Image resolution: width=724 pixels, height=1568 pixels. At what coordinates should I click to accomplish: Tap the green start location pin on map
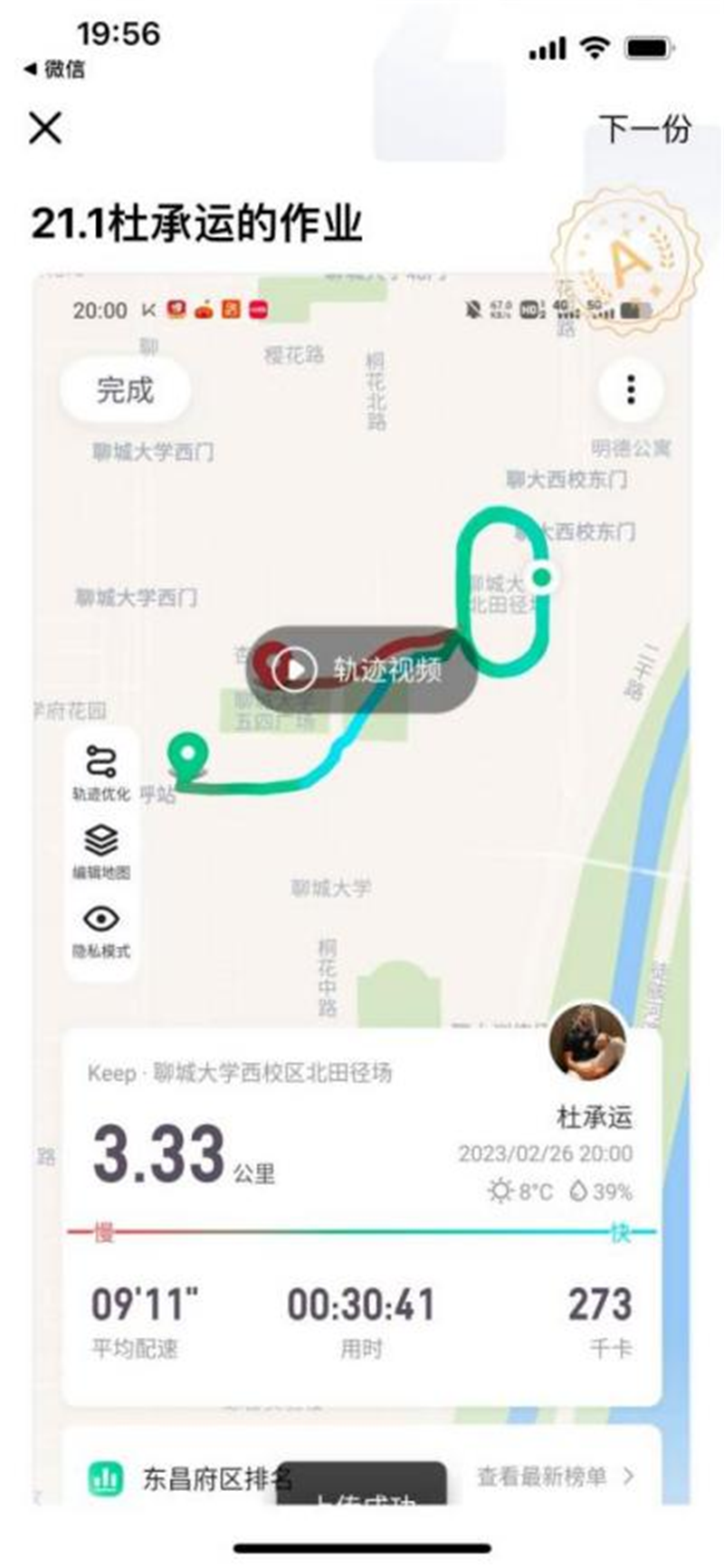(187, 754)
